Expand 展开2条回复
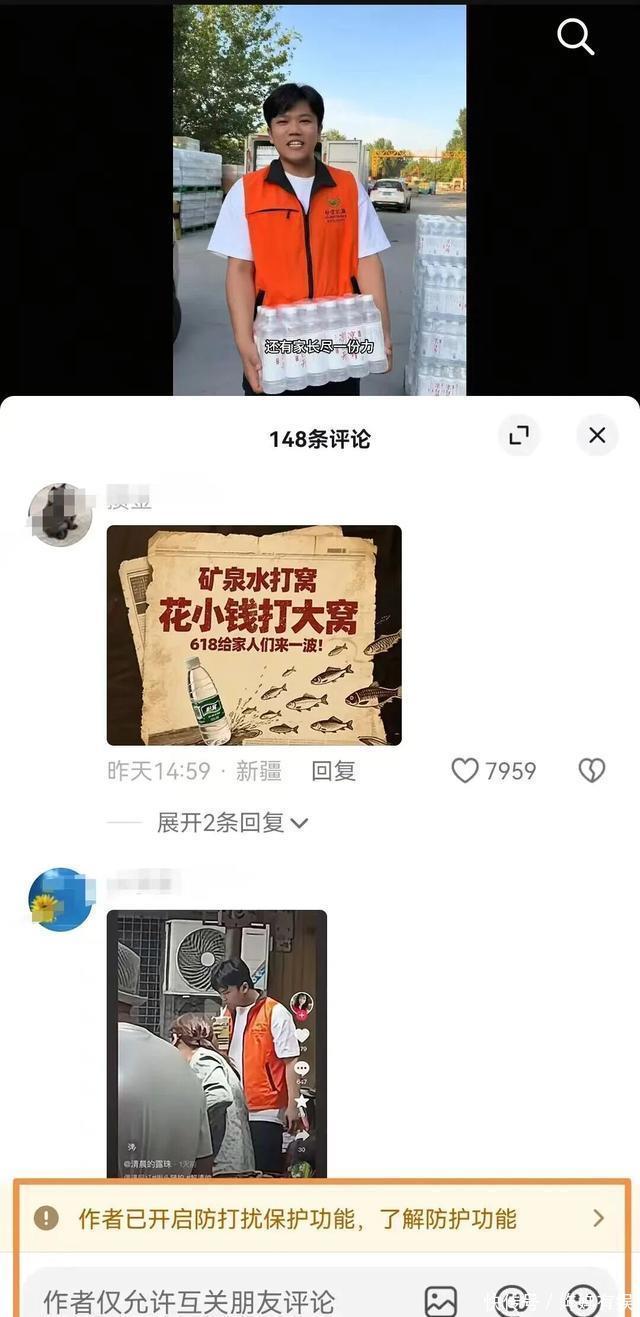The width and height of the screenshot is (640, 1317). (232, 823)
